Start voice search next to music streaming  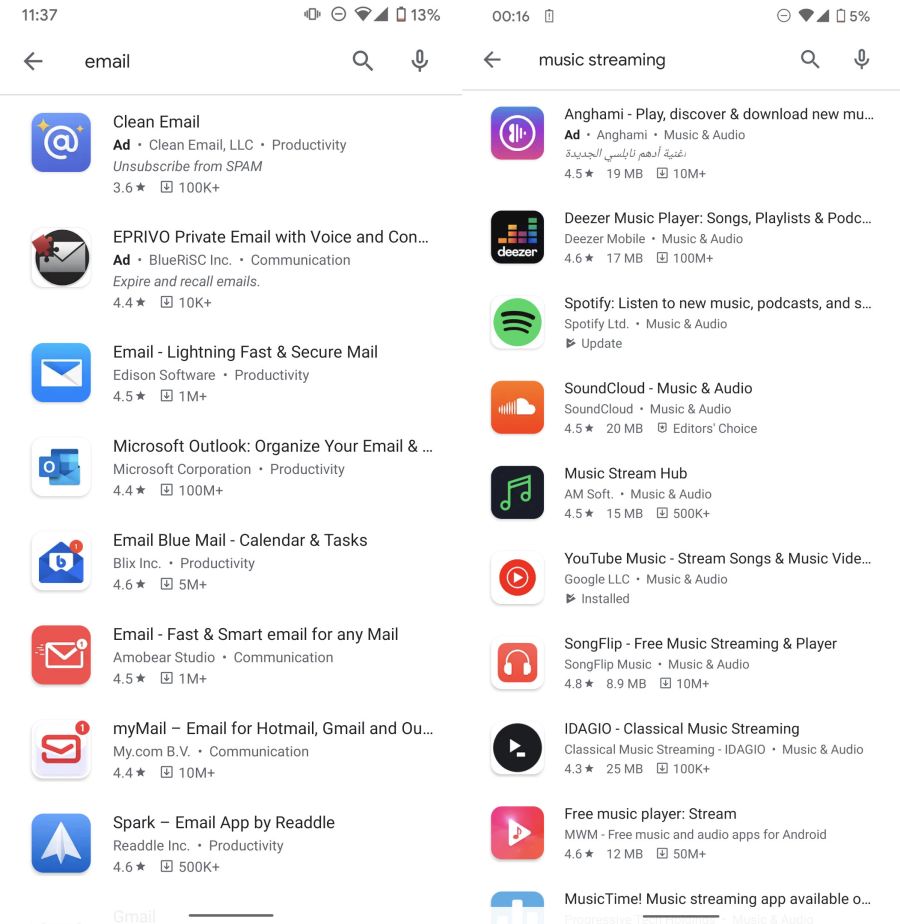[x=862, y=60]
